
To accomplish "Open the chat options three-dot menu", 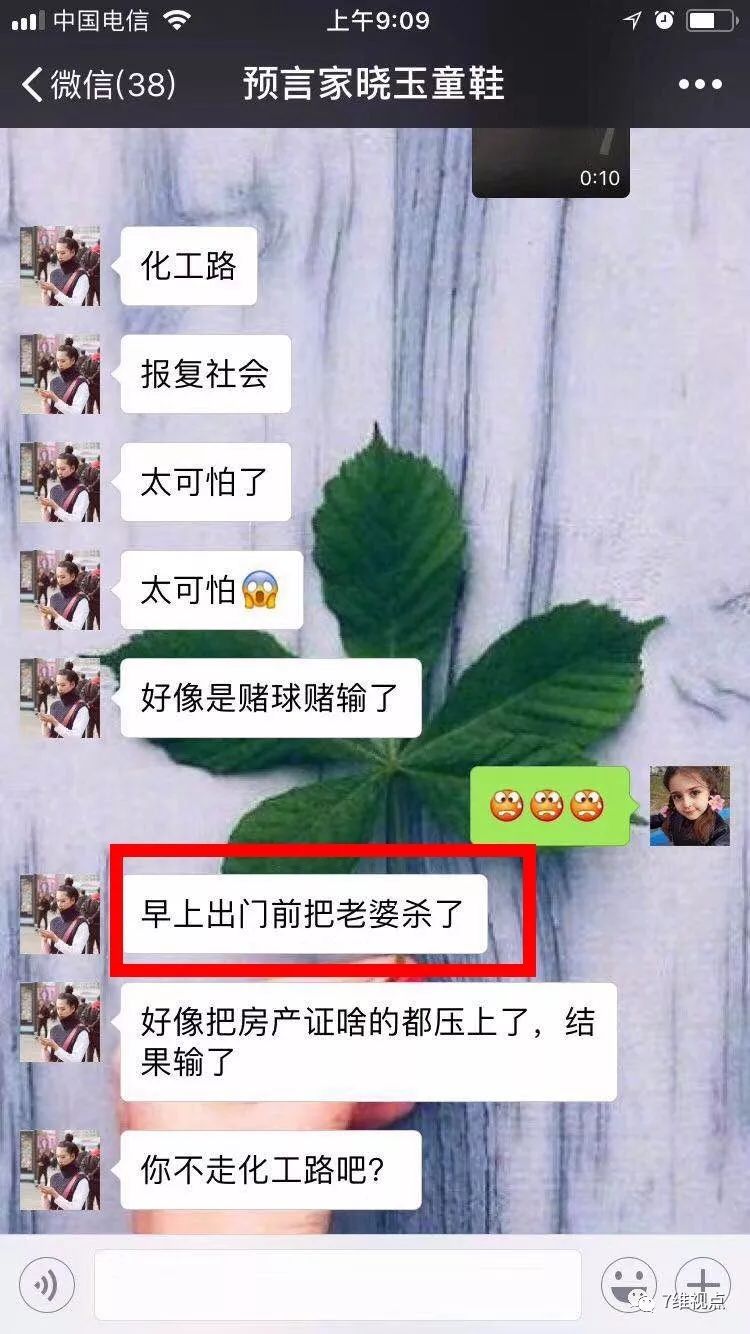I will 700,85.
